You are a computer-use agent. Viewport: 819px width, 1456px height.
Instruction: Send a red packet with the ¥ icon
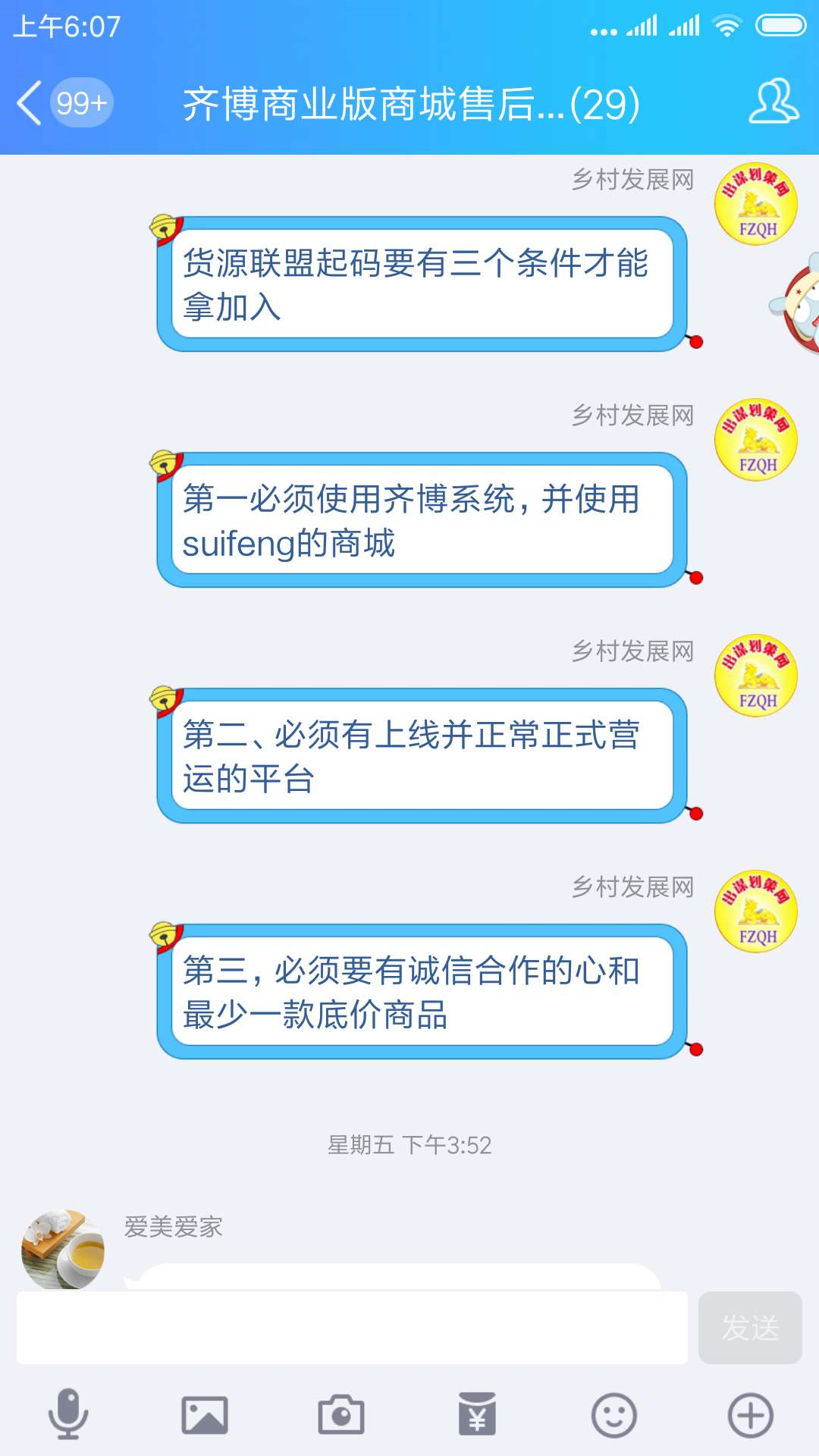477,1414
